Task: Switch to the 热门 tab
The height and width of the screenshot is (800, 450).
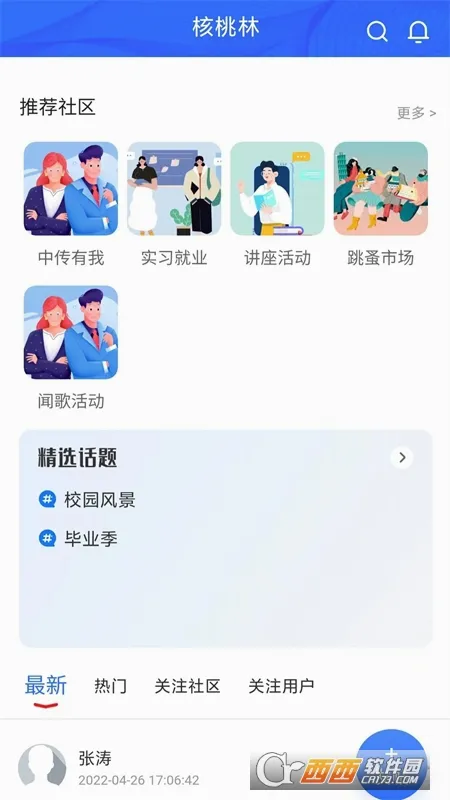Action: click(x=110, y=686)
